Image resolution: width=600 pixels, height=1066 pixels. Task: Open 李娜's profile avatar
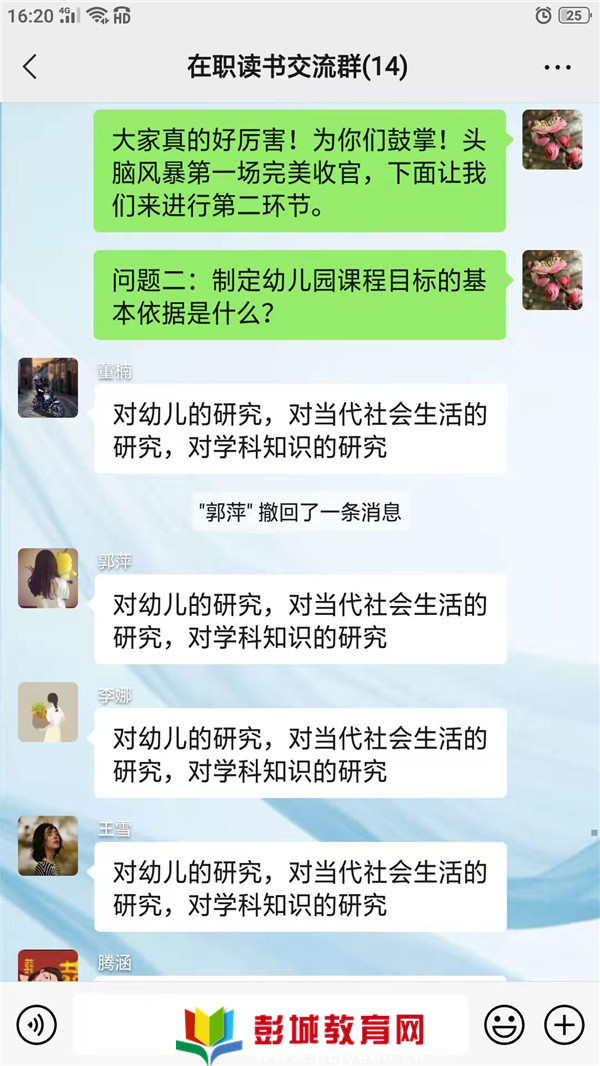pos(48,712)
